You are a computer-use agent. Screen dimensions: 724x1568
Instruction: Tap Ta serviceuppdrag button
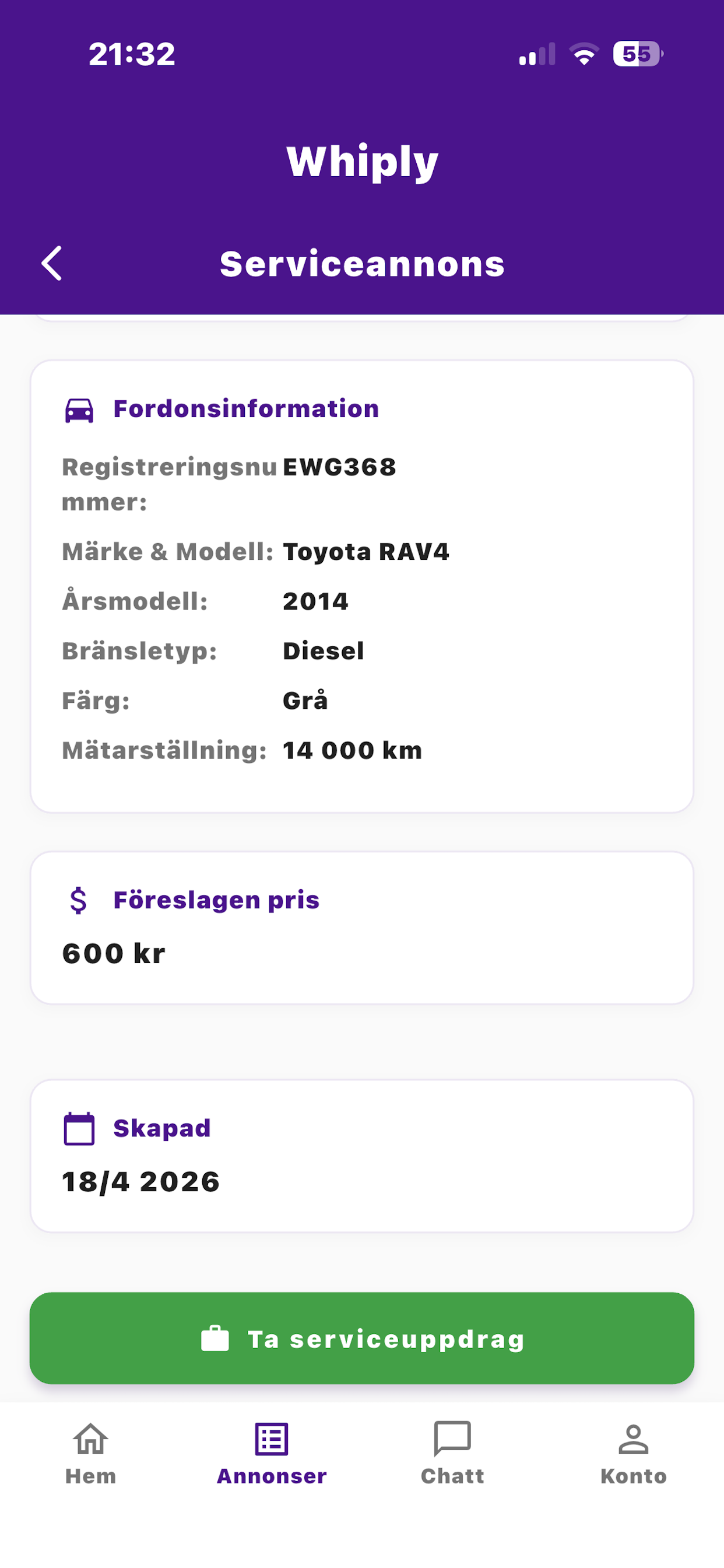click(x=362, y=1339)
